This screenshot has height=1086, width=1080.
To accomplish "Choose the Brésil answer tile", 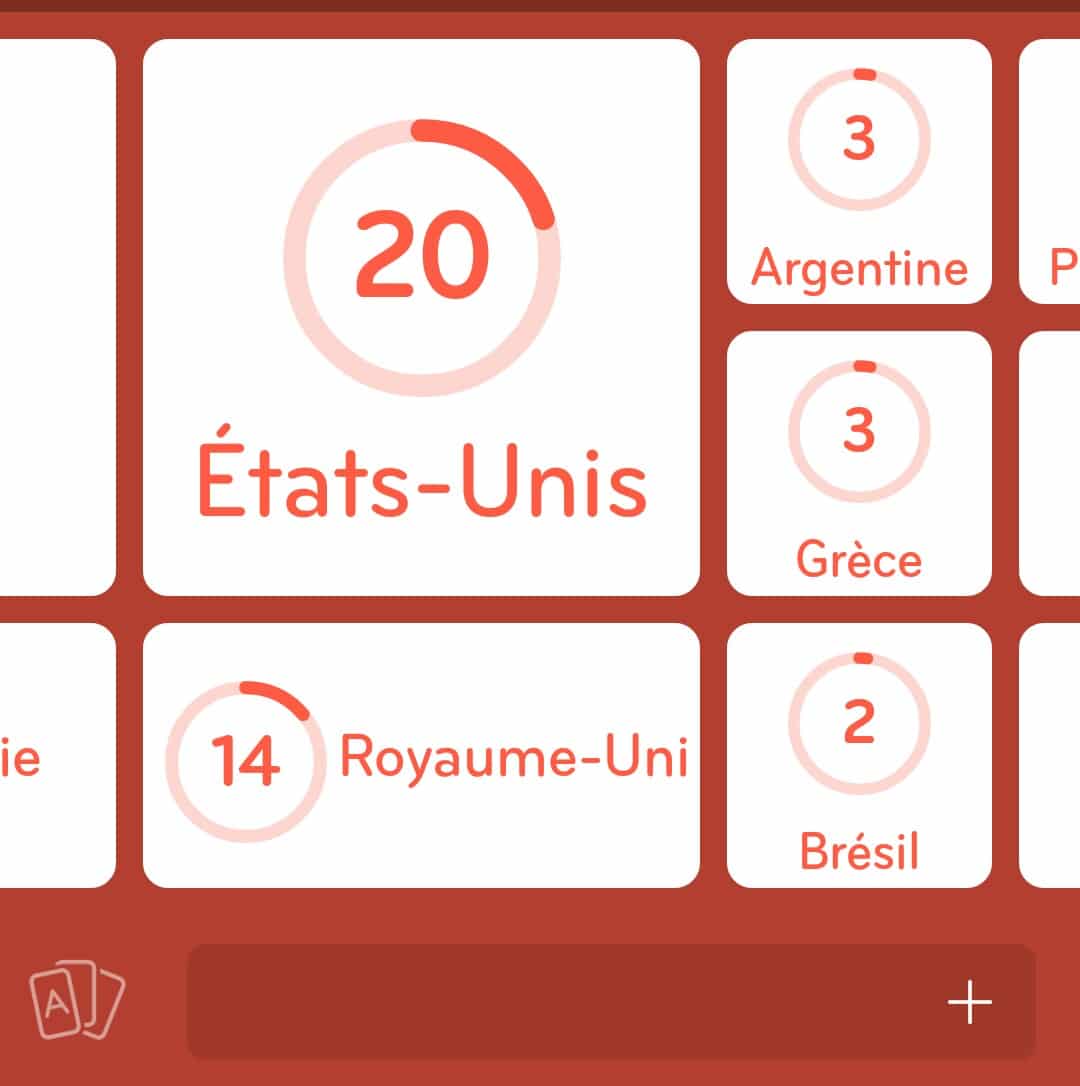I will coord(859,755).
